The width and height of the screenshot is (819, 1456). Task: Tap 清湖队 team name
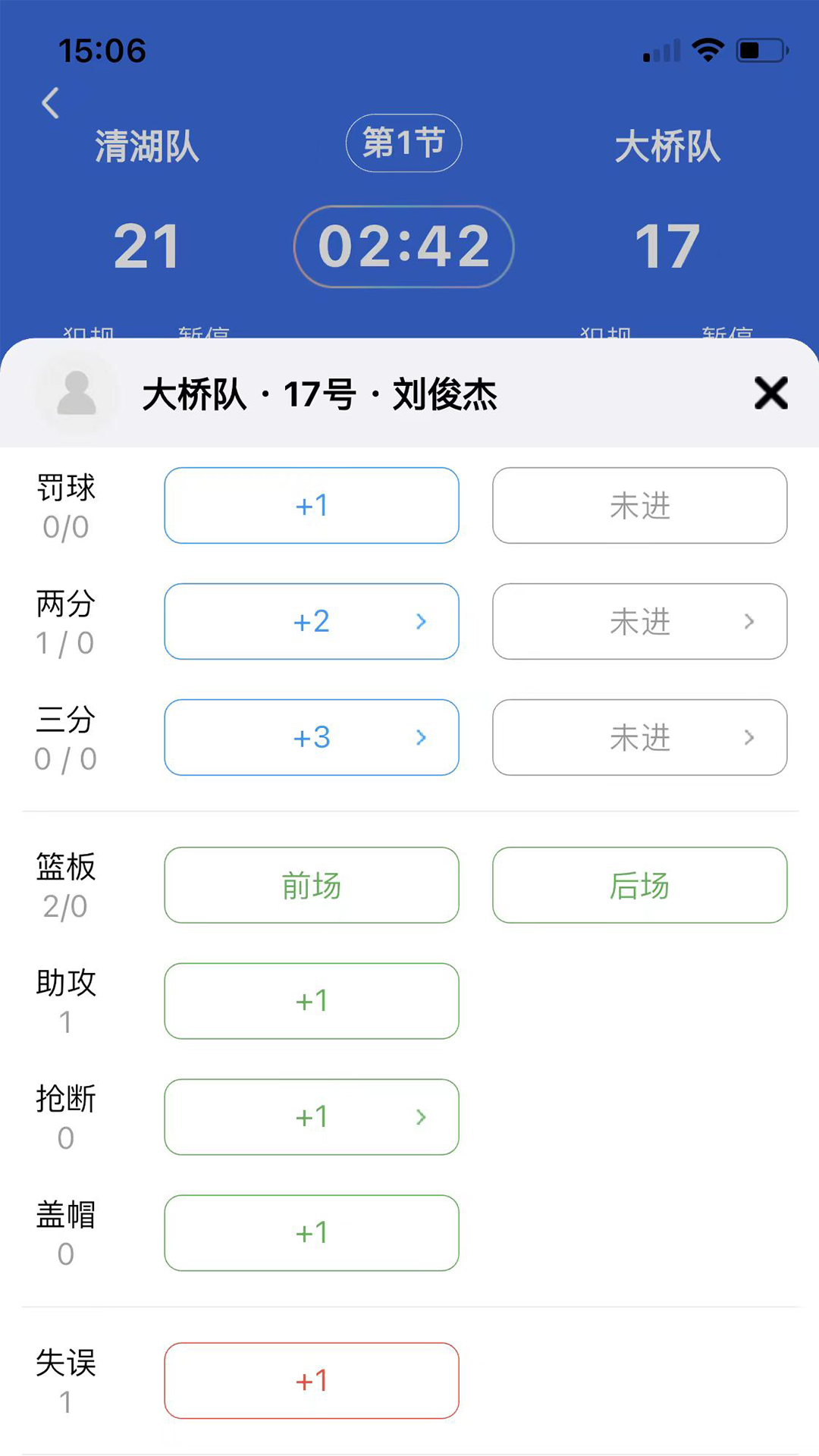pos(147,146)
